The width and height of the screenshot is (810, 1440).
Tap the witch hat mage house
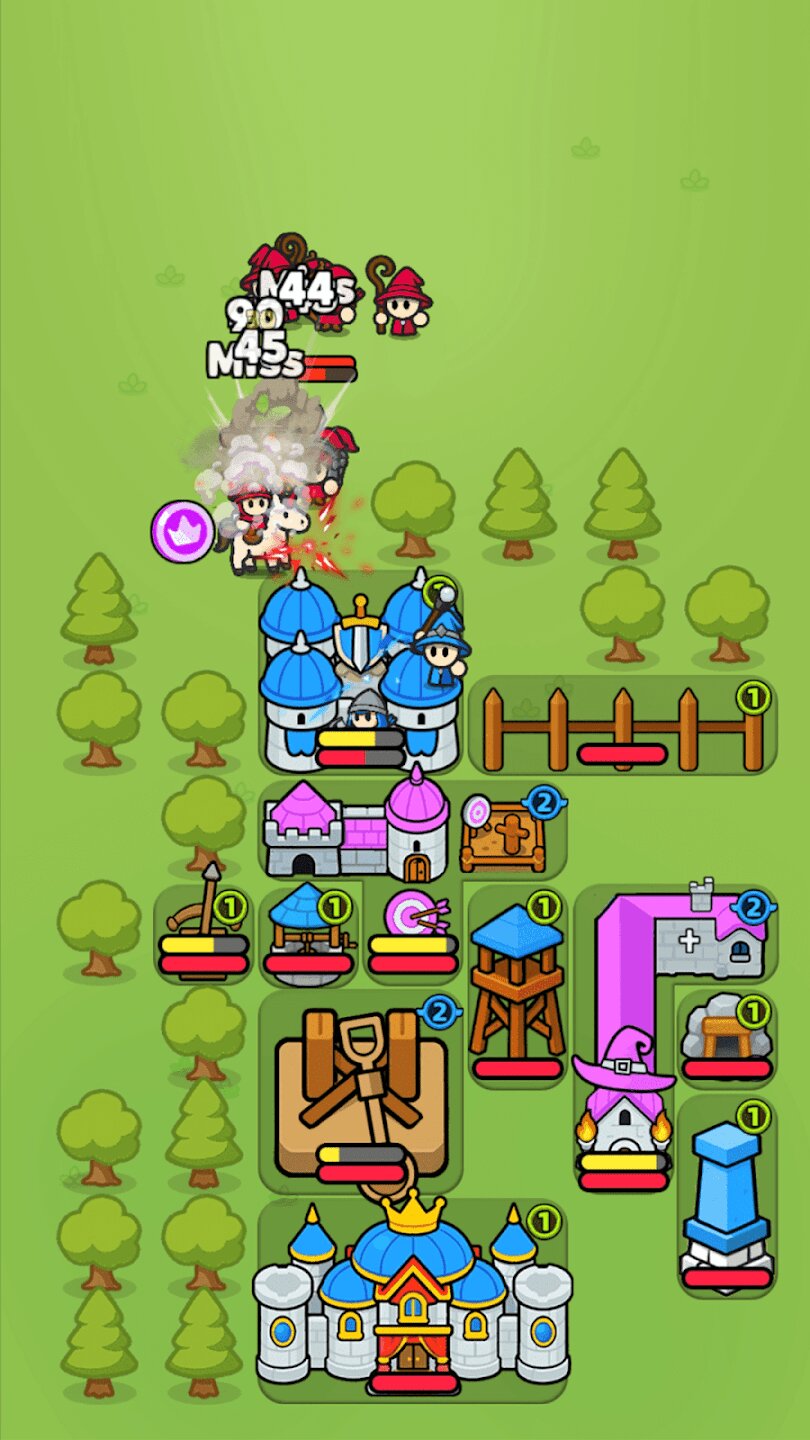coord(623,1100)
